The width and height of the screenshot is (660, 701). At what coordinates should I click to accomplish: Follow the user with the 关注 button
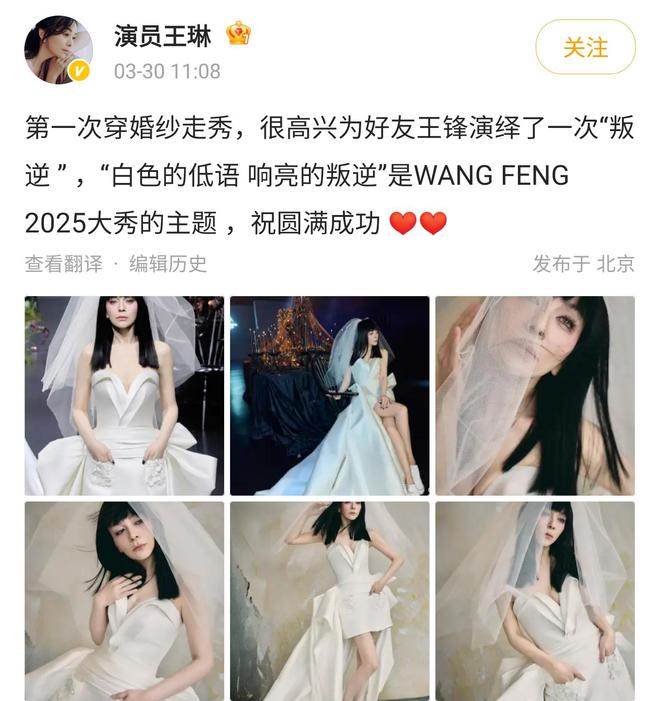[585, 47]
